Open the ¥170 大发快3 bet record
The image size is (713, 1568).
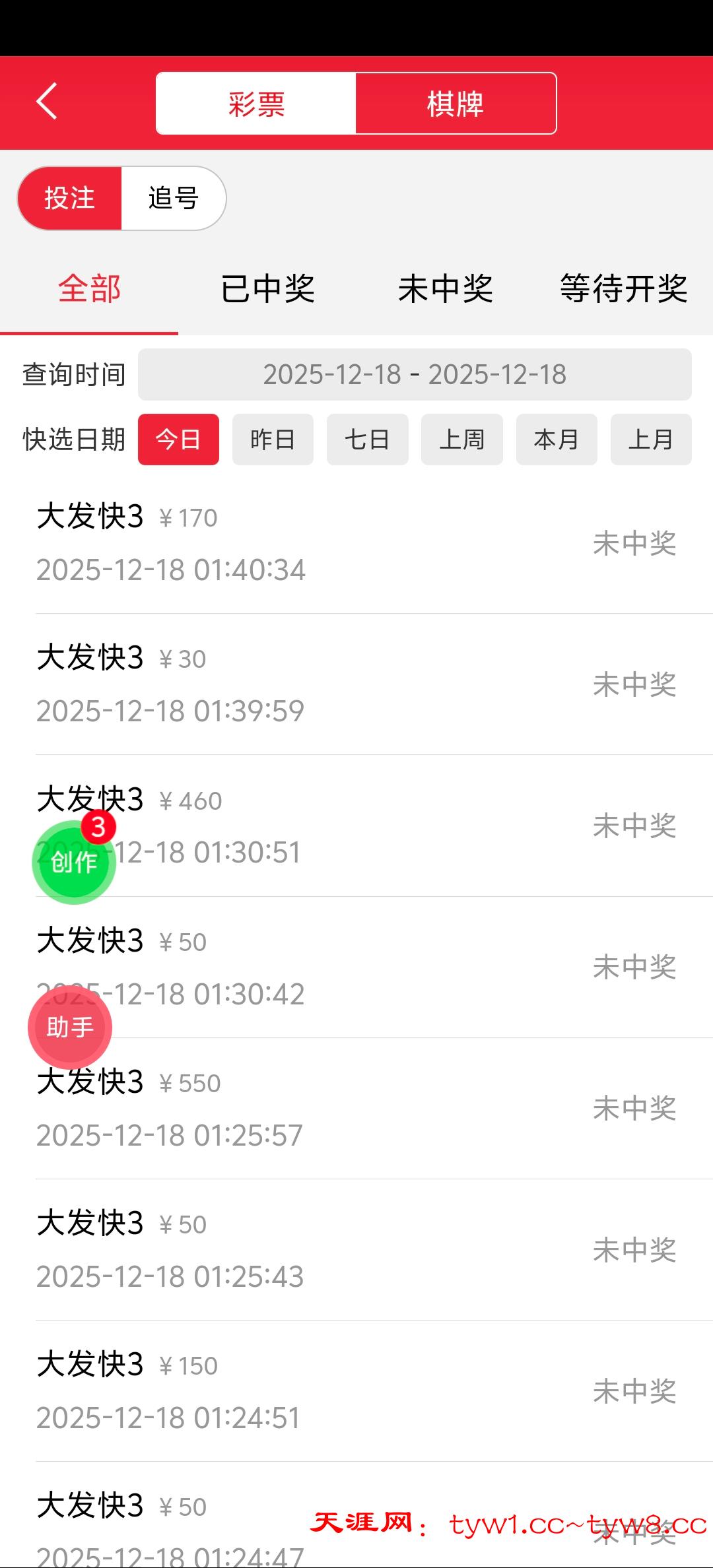(x=356, y=543)
